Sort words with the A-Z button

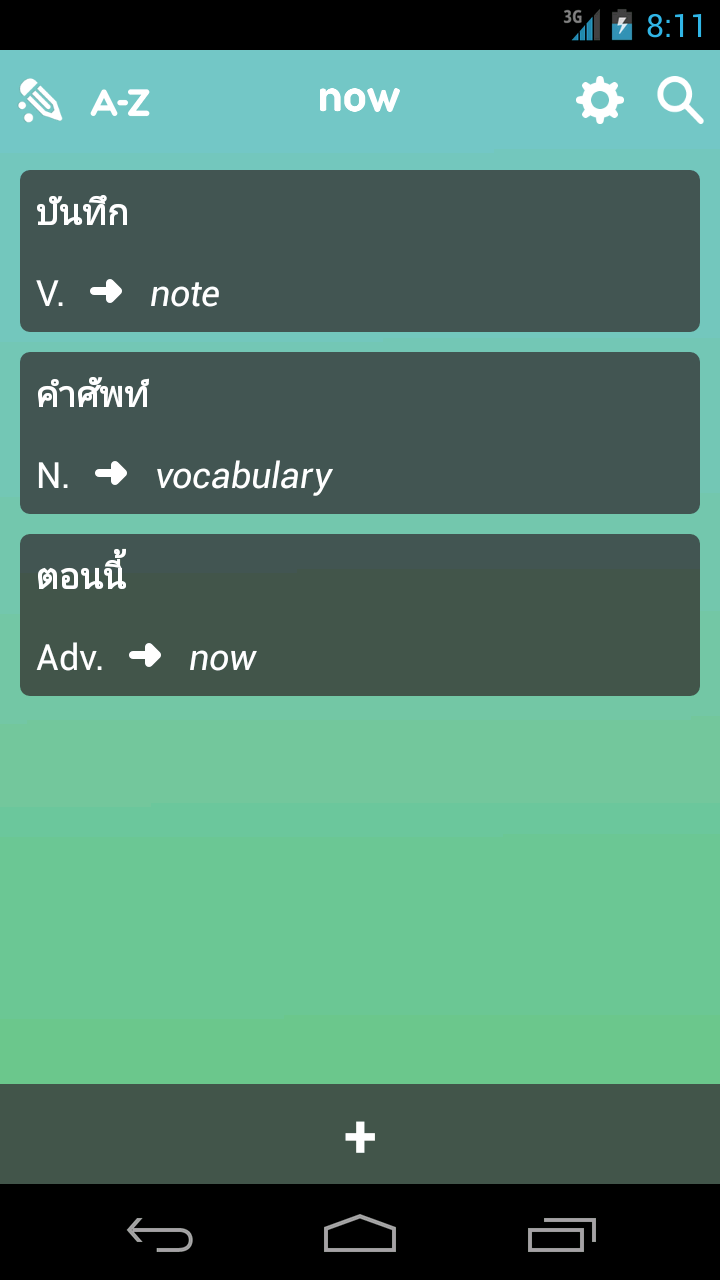[120, 102]
